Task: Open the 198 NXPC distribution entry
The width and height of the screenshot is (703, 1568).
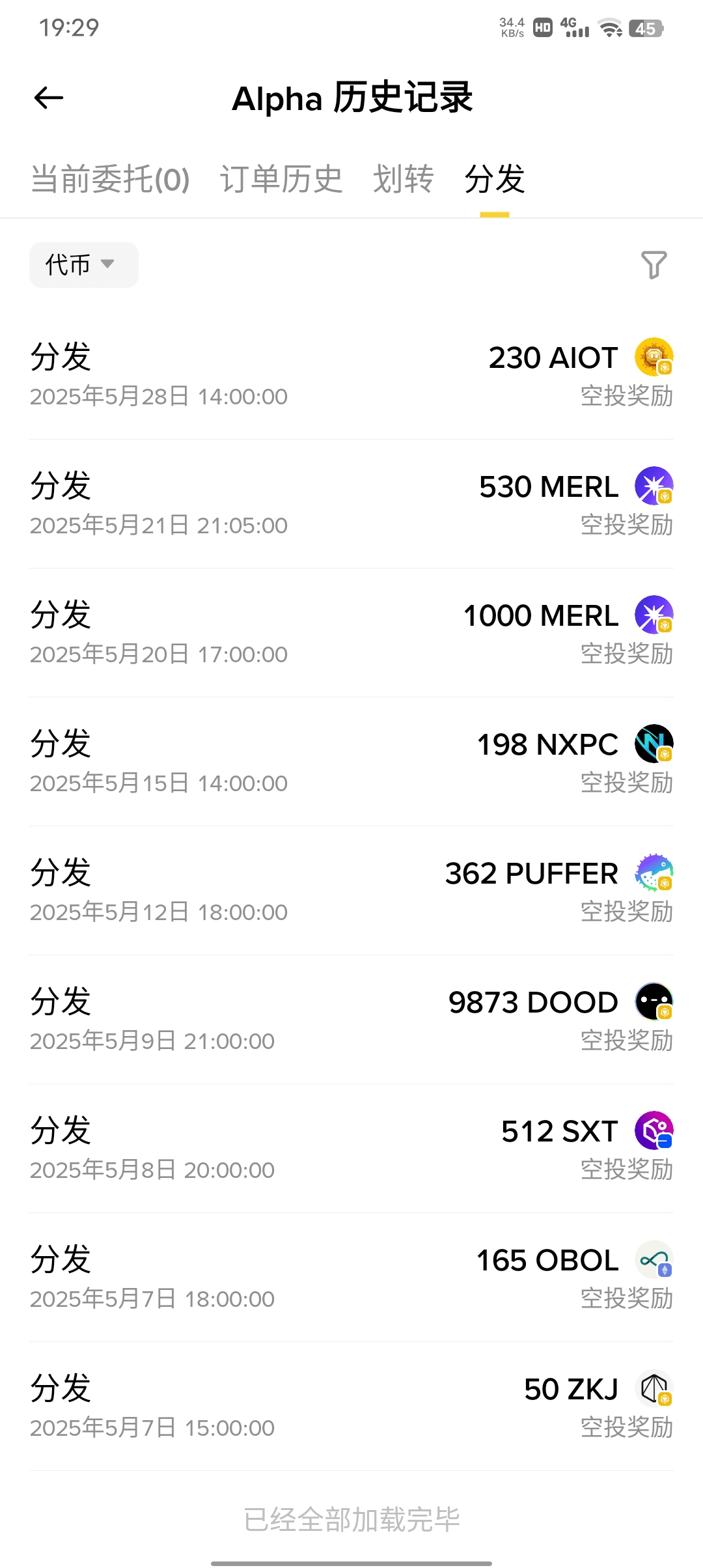Action: (351, 762)
